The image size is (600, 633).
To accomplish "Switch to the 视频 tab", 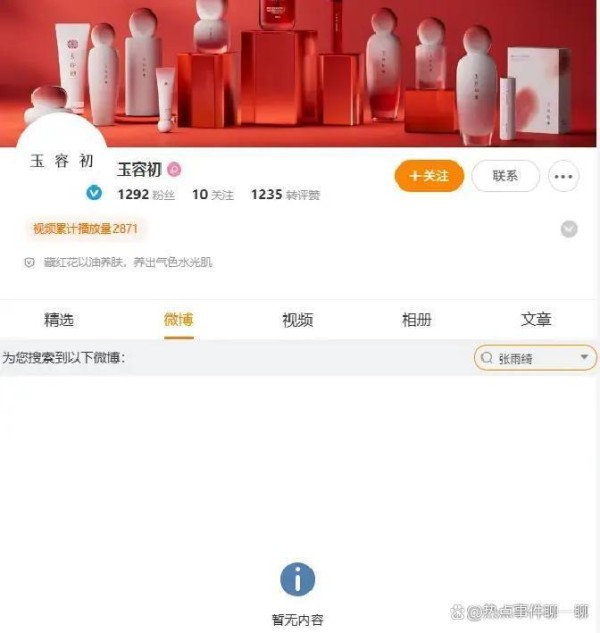I will point(297,320).
